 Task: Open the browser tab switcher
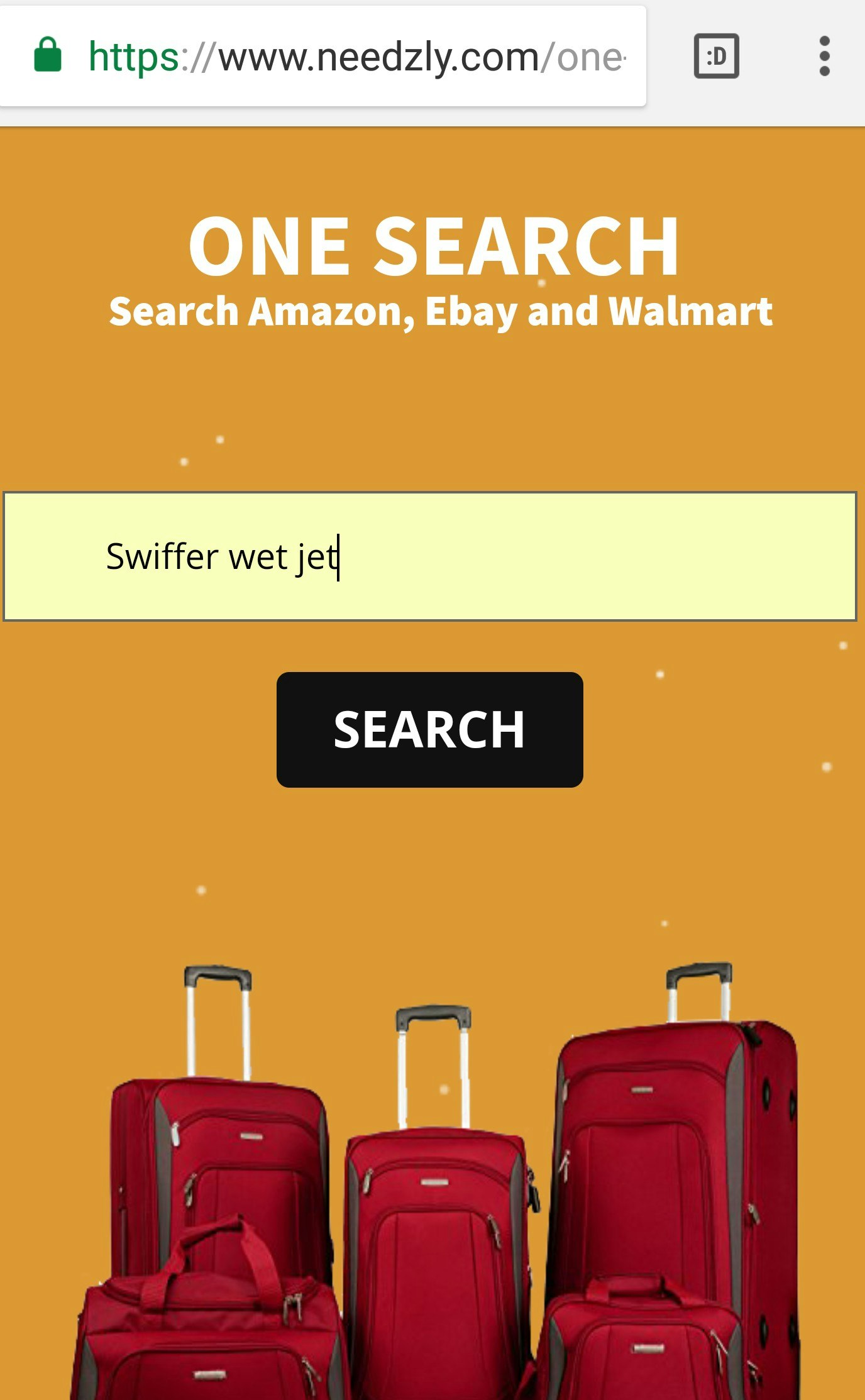tap(716, 57)
